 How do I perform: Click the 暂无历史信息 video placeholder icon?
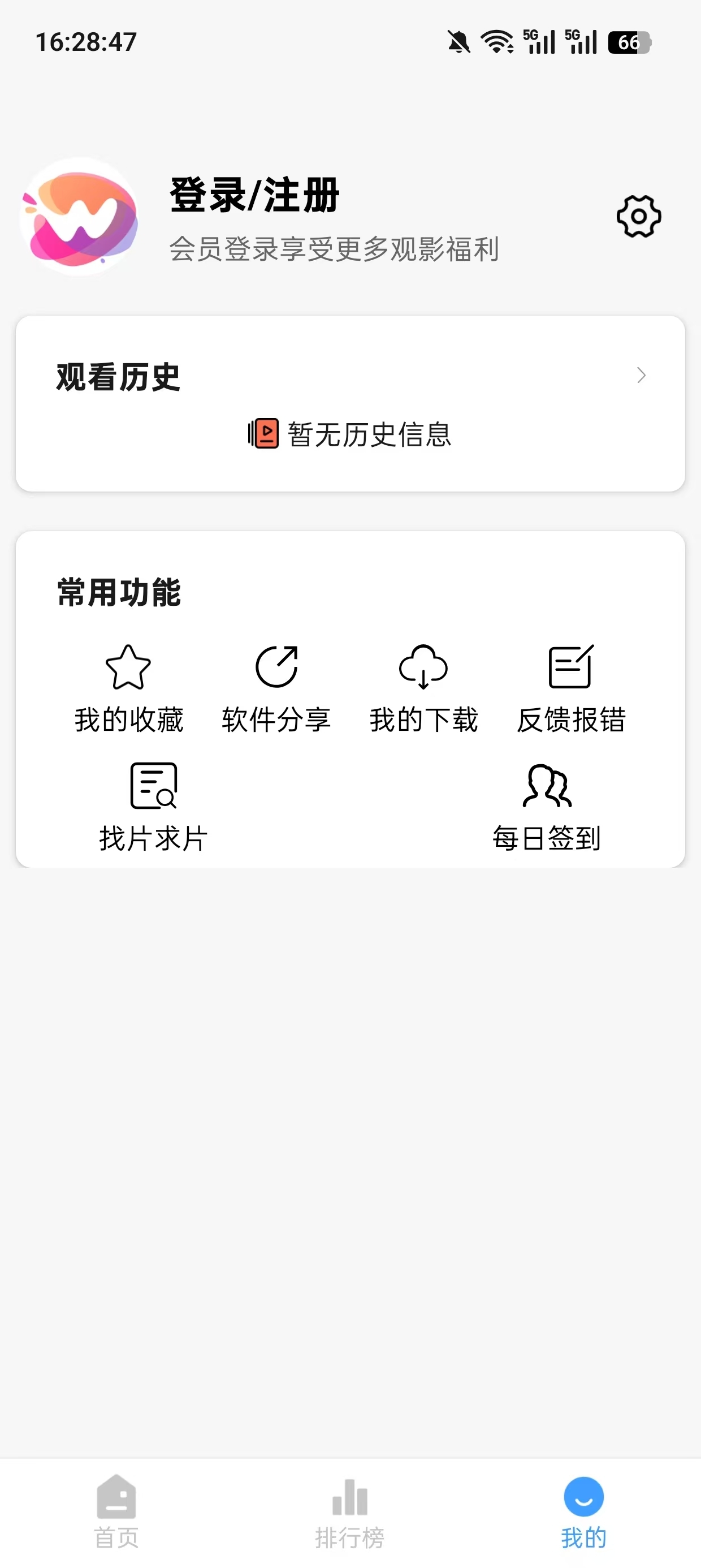[x=263, y=434]
